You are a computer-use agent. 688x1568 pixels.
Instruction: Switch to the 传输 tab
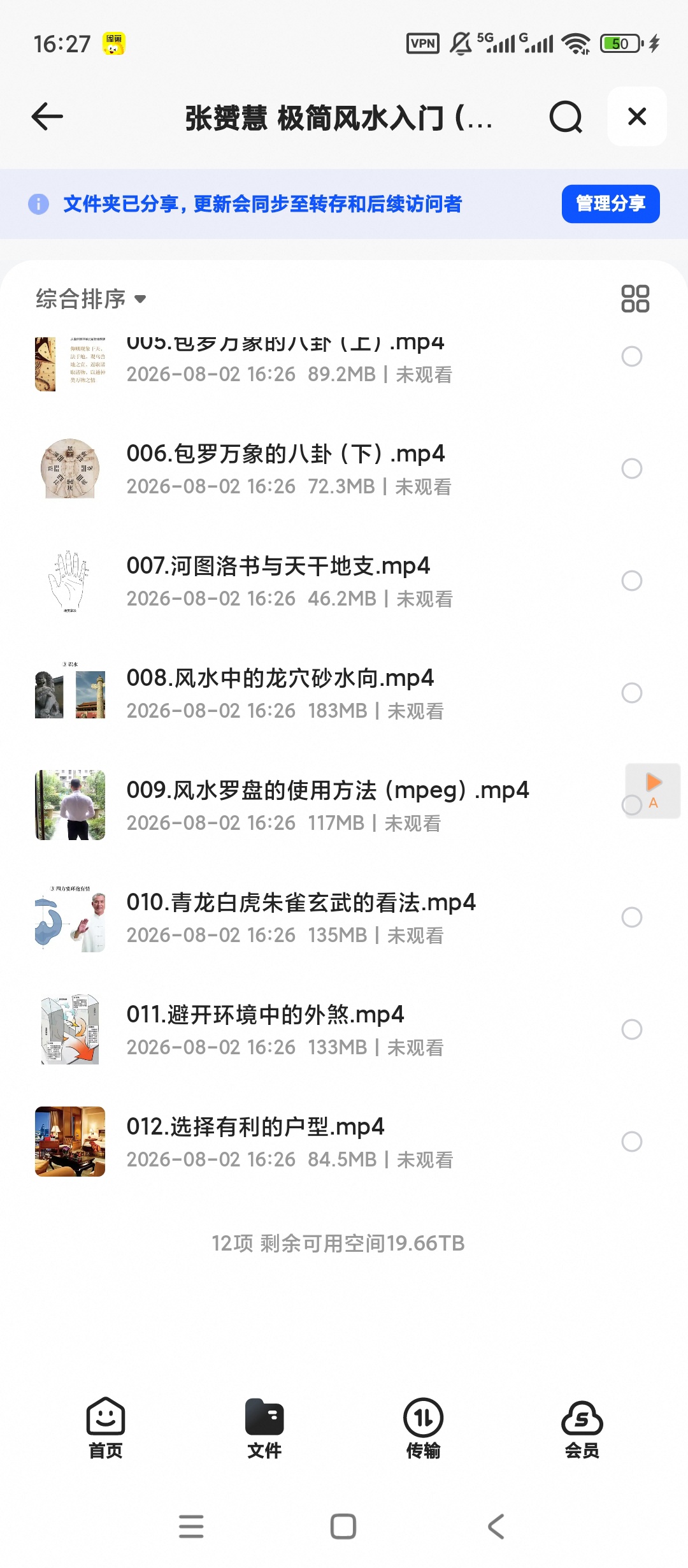pyautogui.click(x=423, y=1429)
